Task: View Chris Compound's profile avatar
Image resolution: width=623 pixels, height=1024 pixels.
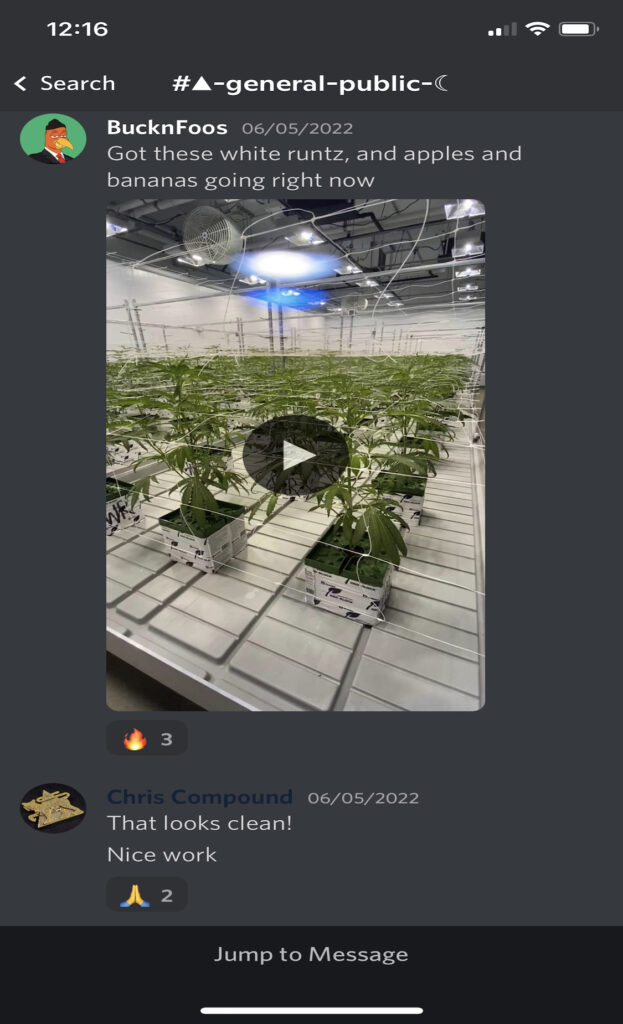Action: 52,808
